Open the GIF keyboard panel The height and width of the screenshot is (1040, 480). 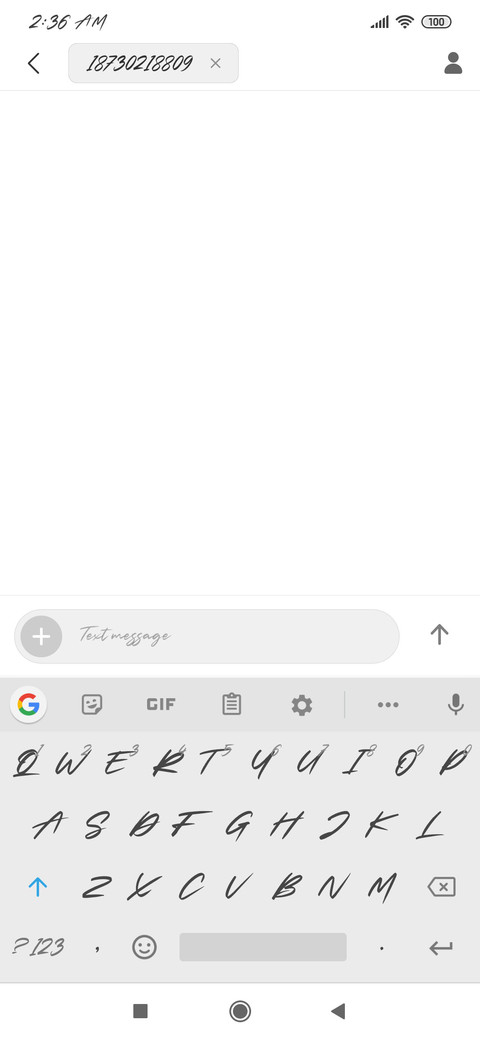161,704
